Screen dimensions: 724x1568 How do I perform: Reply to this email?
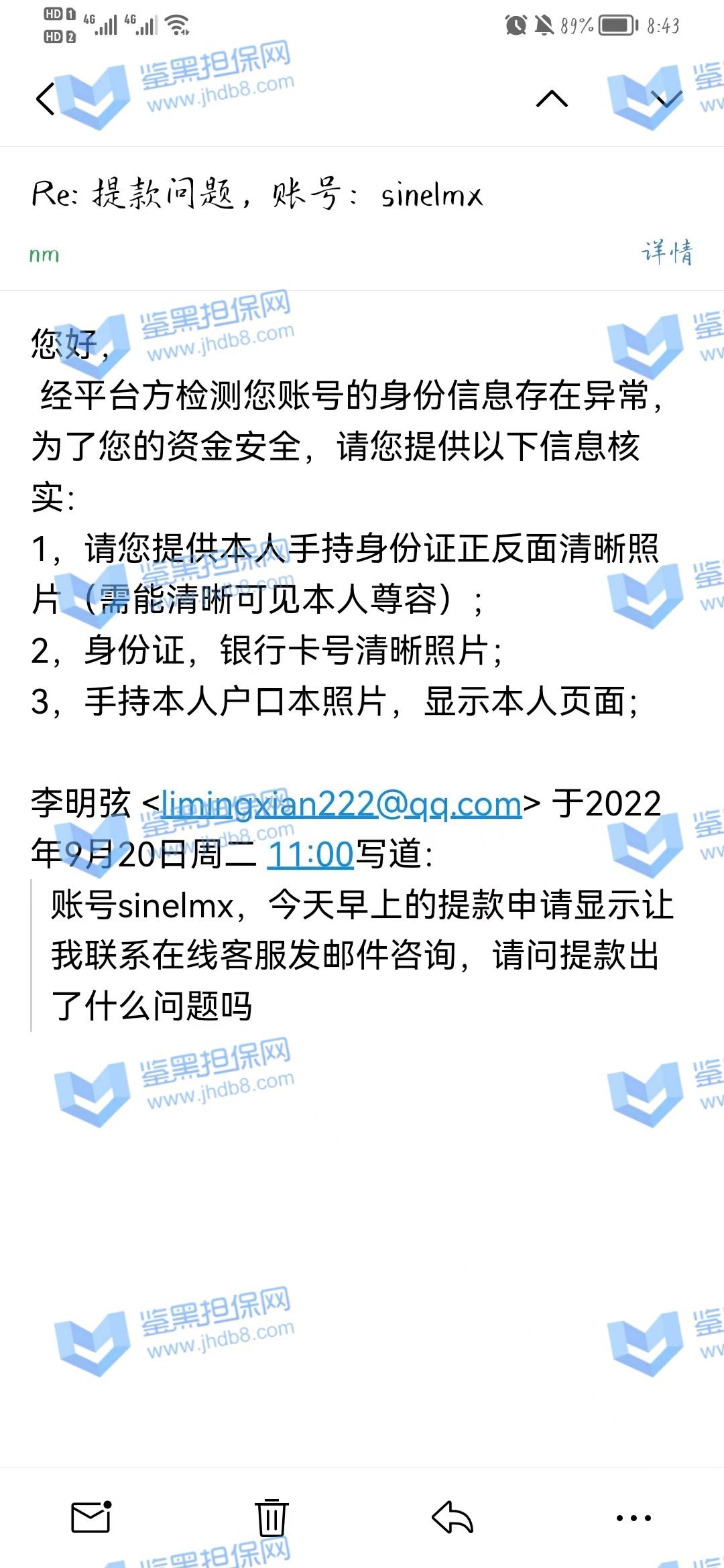coord(452,1517)
